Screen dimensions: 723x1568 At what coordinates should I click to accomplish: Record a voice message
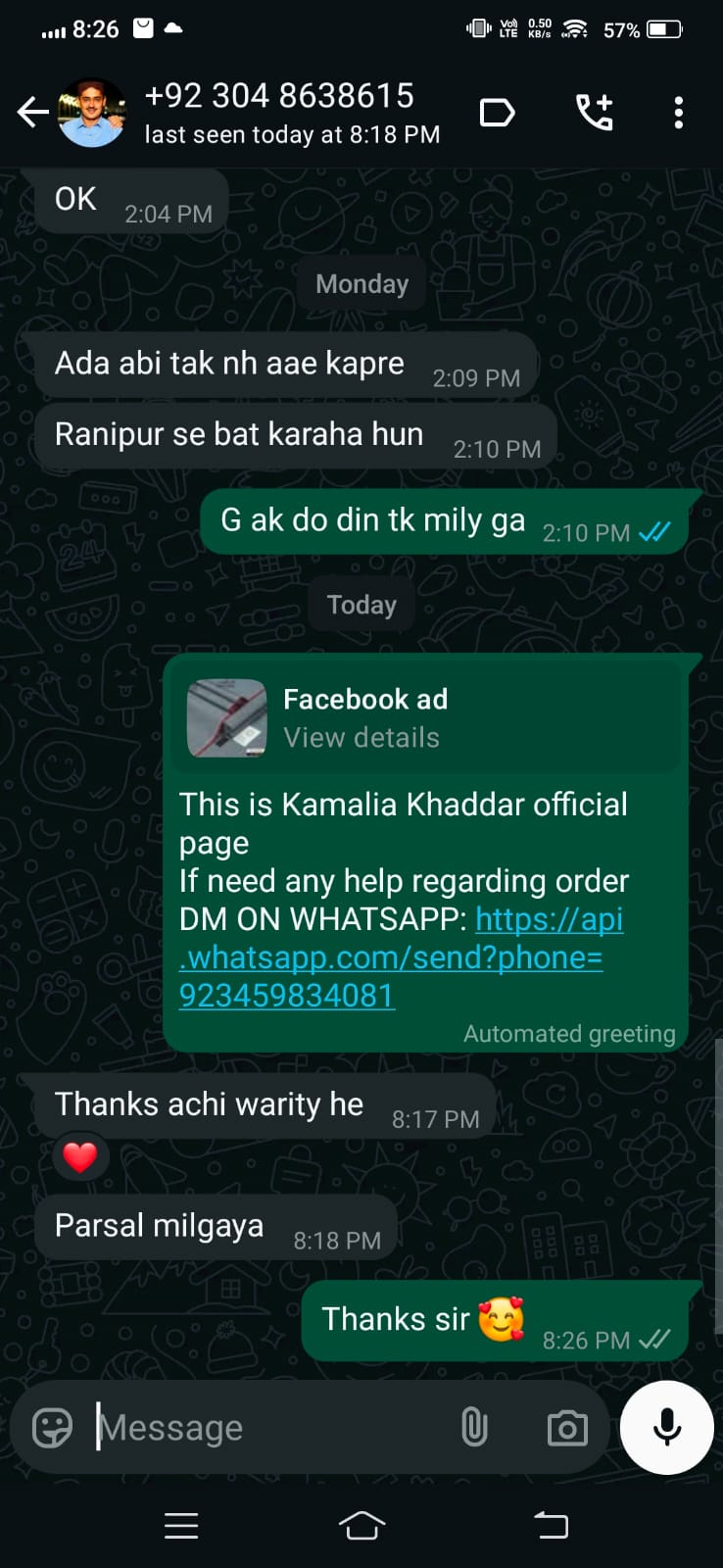coord(667,1428)
